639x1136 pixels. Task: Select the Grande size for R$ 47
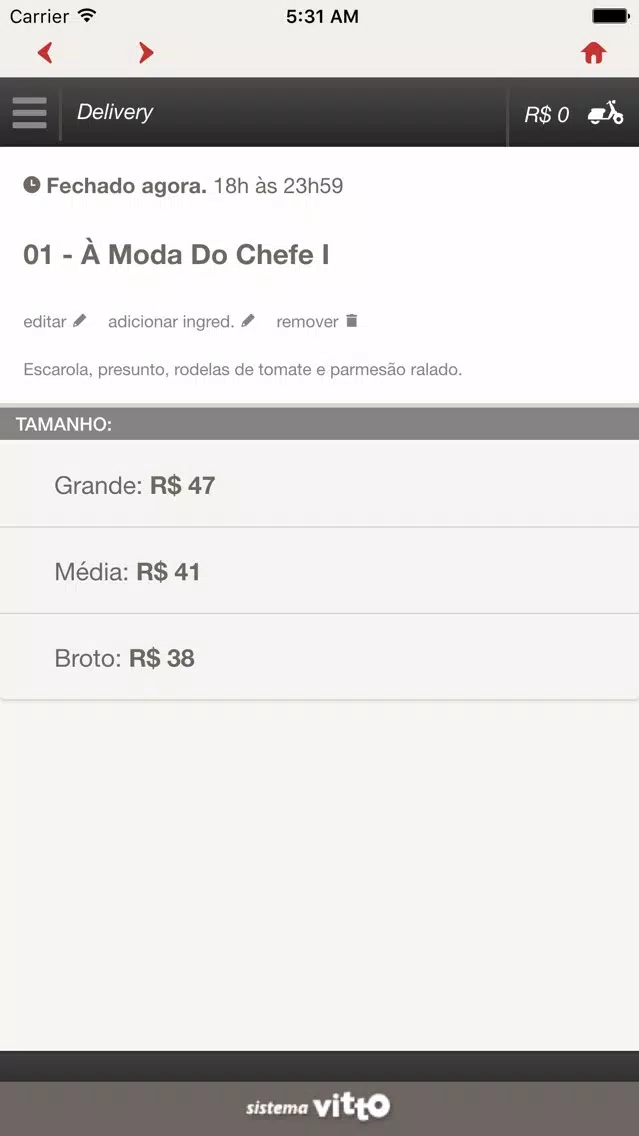[320, 484]
